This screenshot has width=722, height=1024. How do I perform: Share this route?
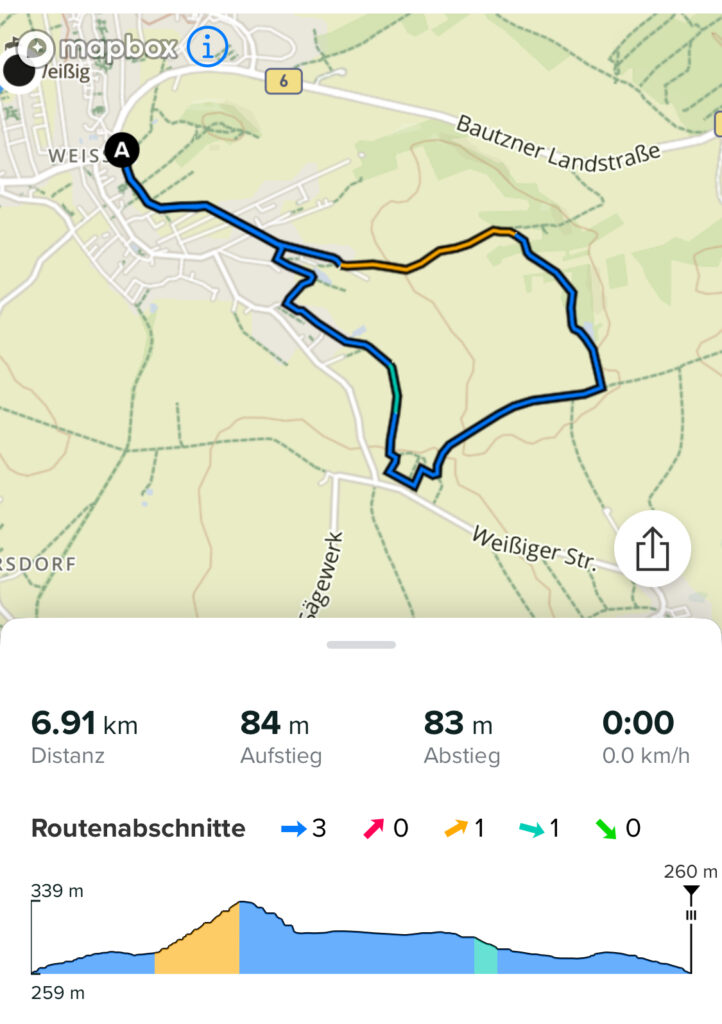tap(652, 548)
